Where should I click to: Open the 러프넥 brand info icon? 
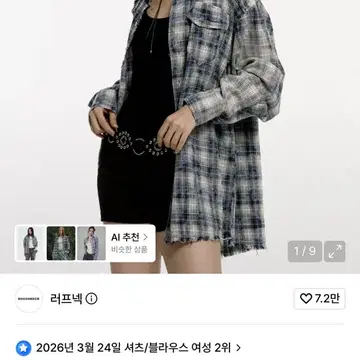click(x=91, y=299)
